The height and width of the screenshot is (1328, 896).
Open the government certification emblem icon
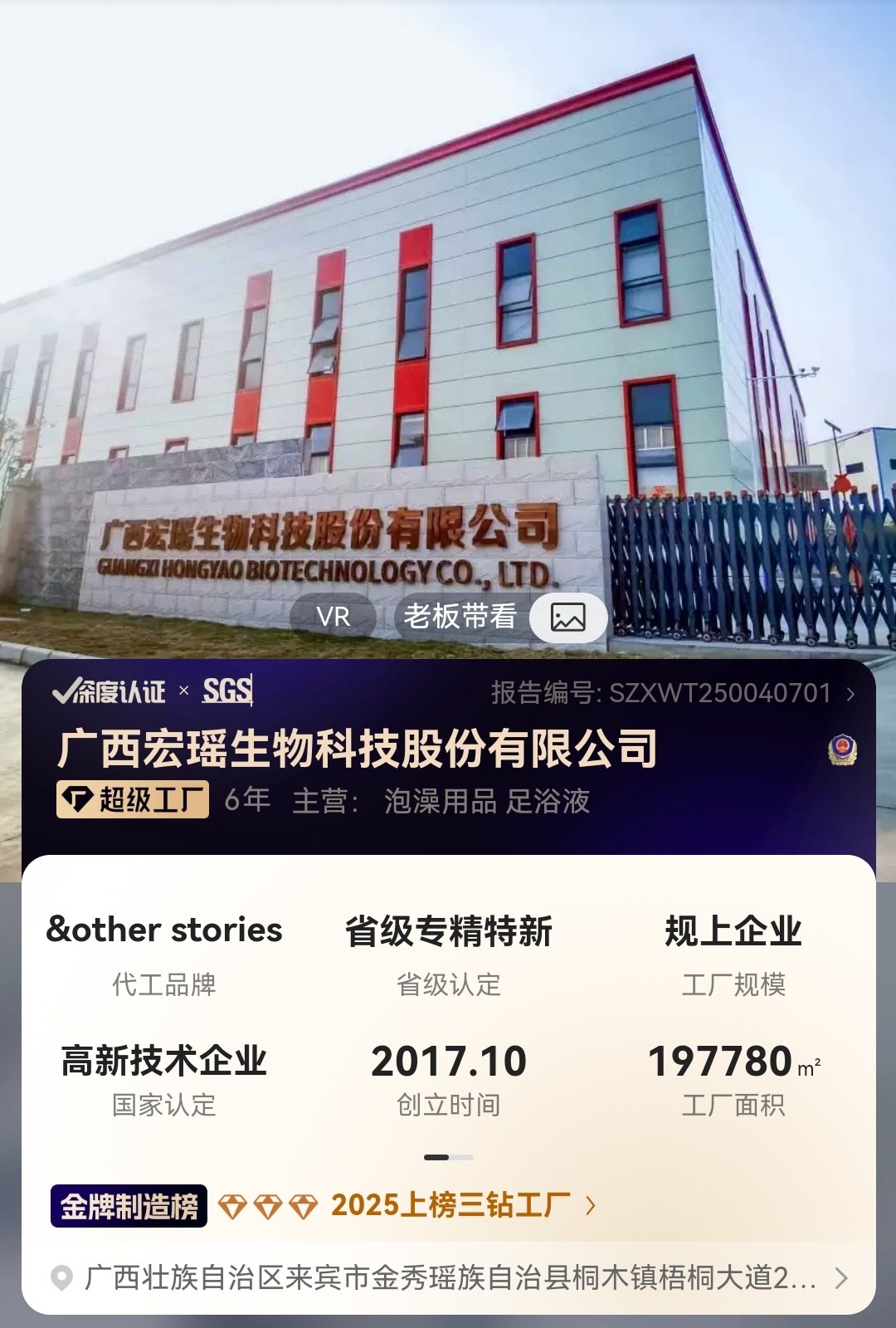(x=842, y=749)
